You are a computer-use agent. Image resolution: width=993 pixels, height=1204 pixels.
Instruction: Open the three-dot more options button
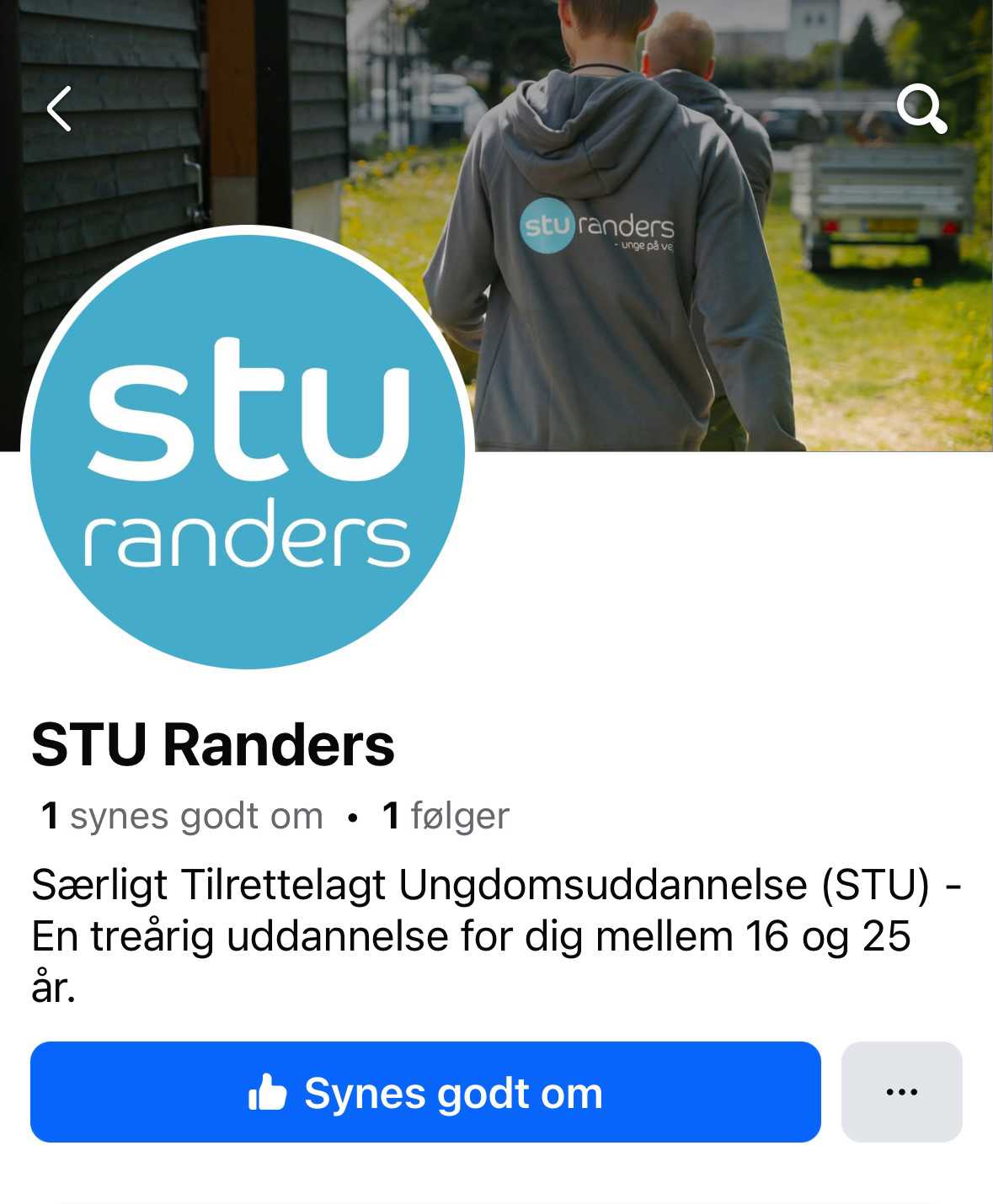click(x=901, y=1092)
